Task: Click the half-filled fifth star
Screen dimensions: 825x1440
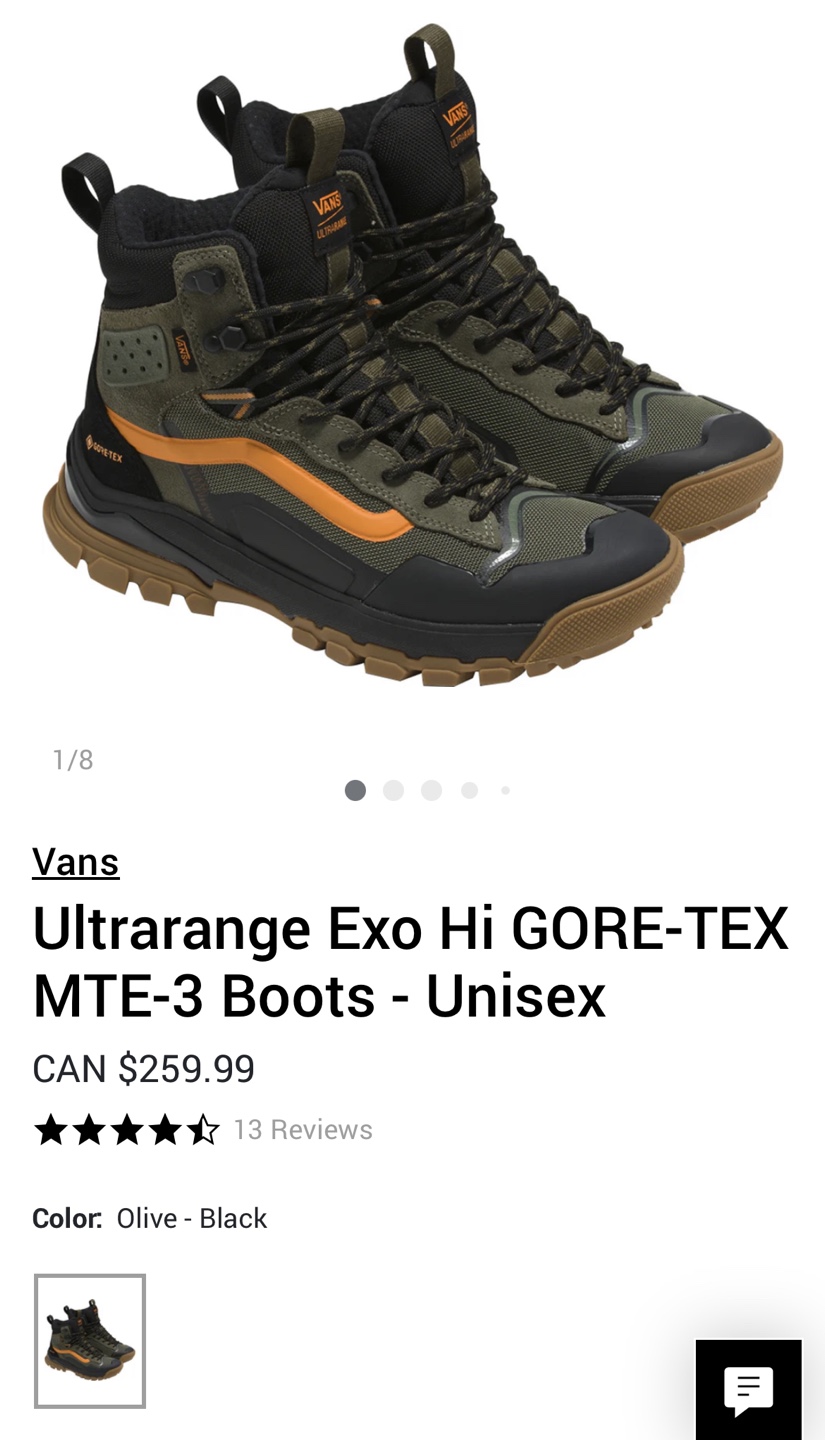Action: point(203,1129)
